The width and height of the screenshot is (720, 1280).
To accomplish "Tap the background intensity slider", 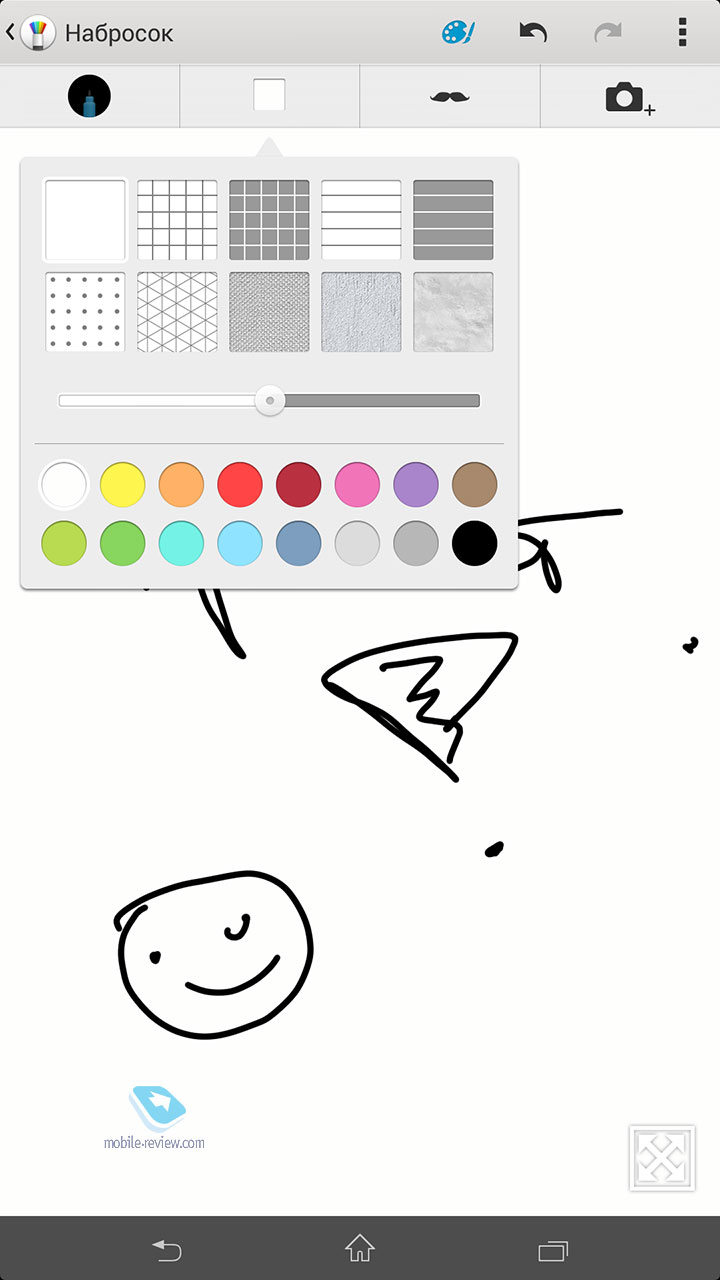I will (x=269, y=401).
